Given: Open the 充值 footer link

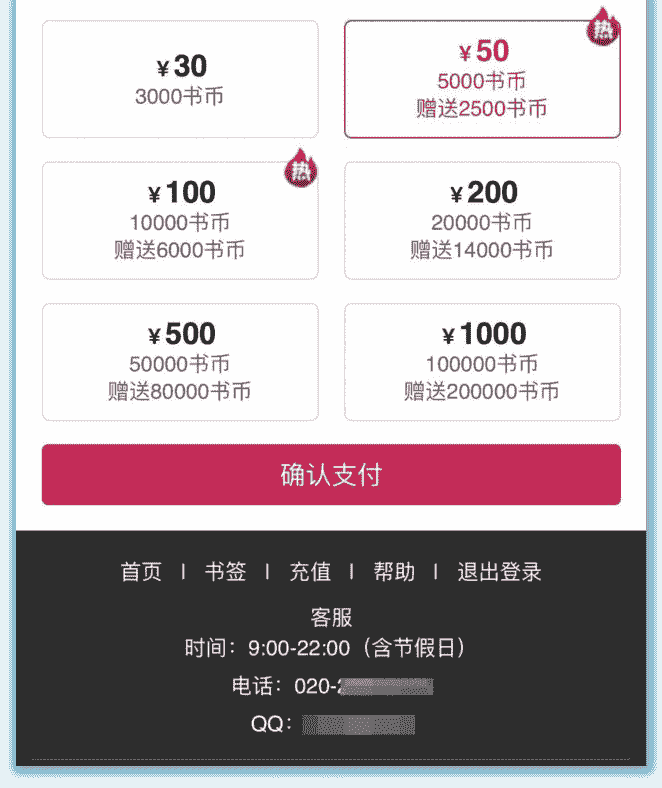Looking at the screenshot, I should tap(310, 572).
